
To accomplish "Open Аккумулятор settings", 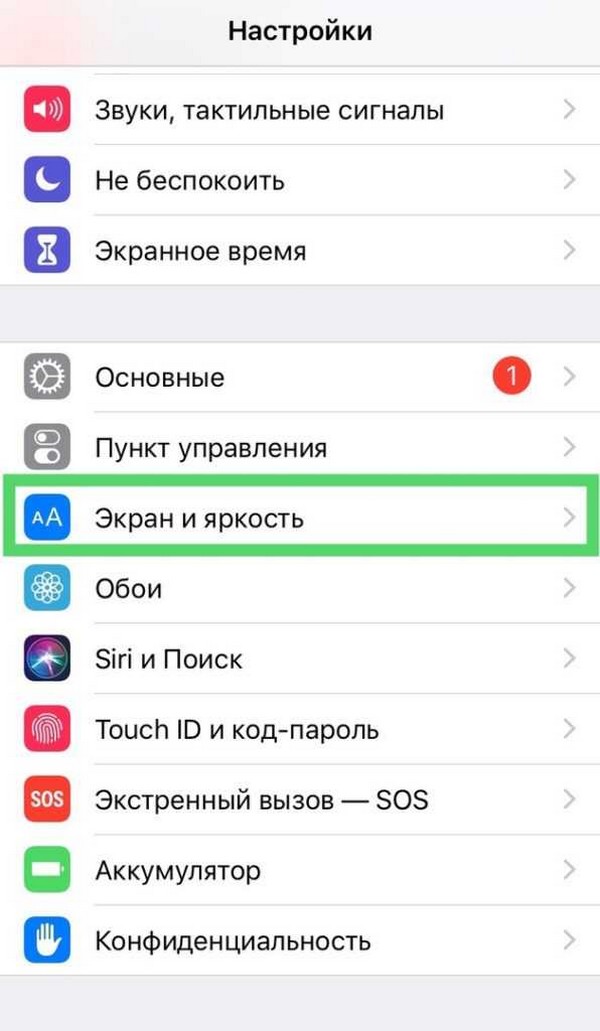I will pyautogui.click(x=300, y=869).
